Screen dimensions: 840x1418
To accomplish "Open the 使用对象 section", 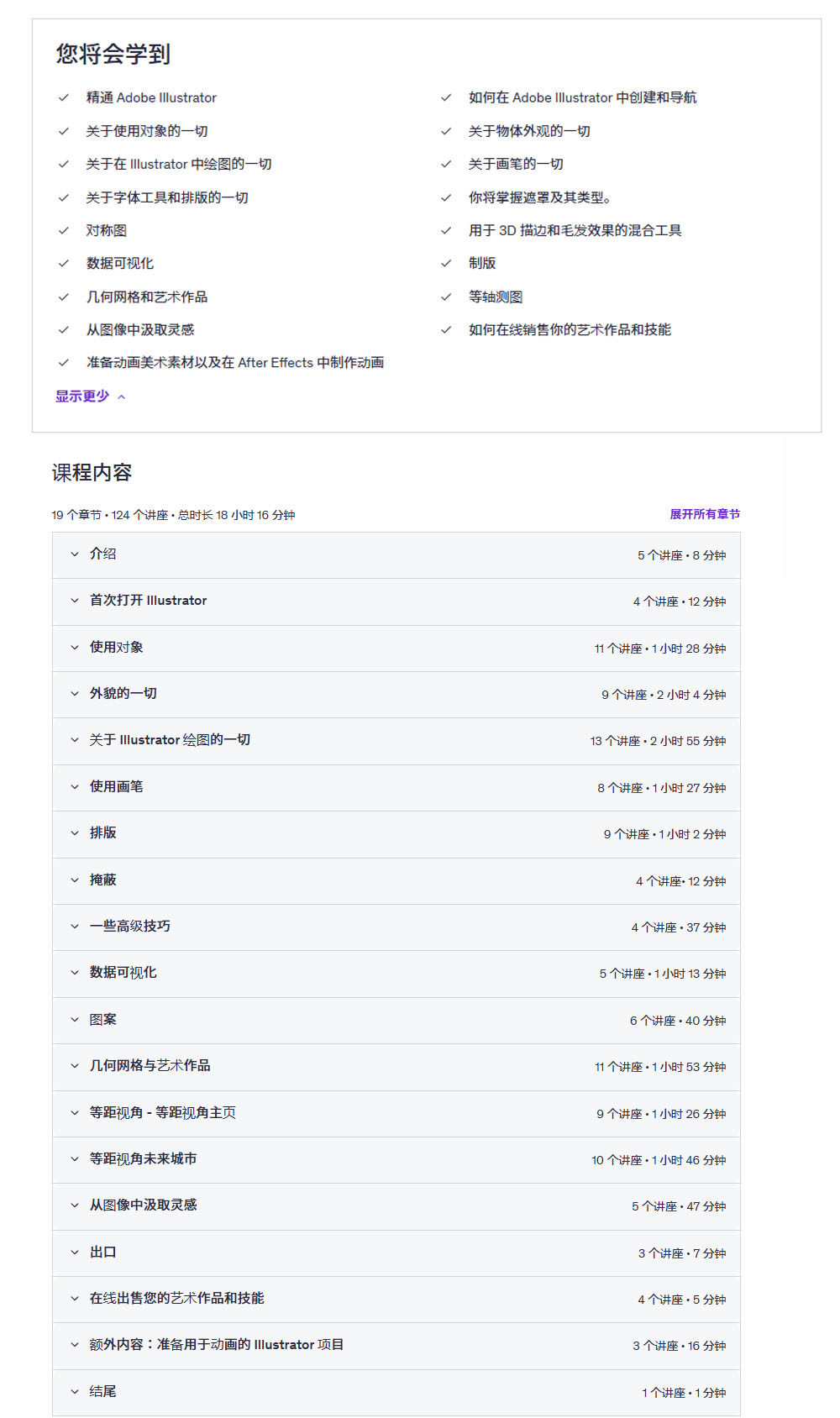I will point(396,649).
